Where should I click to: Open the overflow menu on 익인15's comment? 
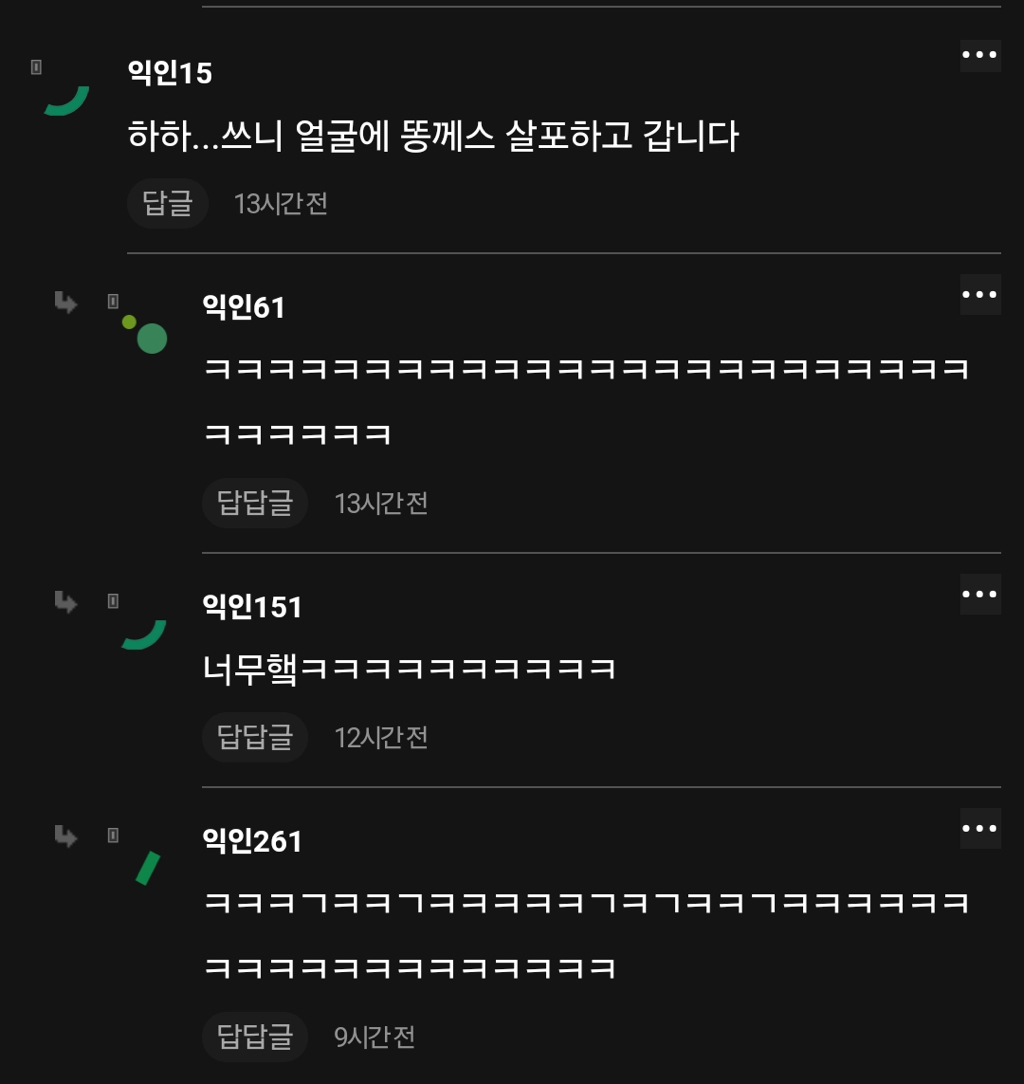pos(979,55)
